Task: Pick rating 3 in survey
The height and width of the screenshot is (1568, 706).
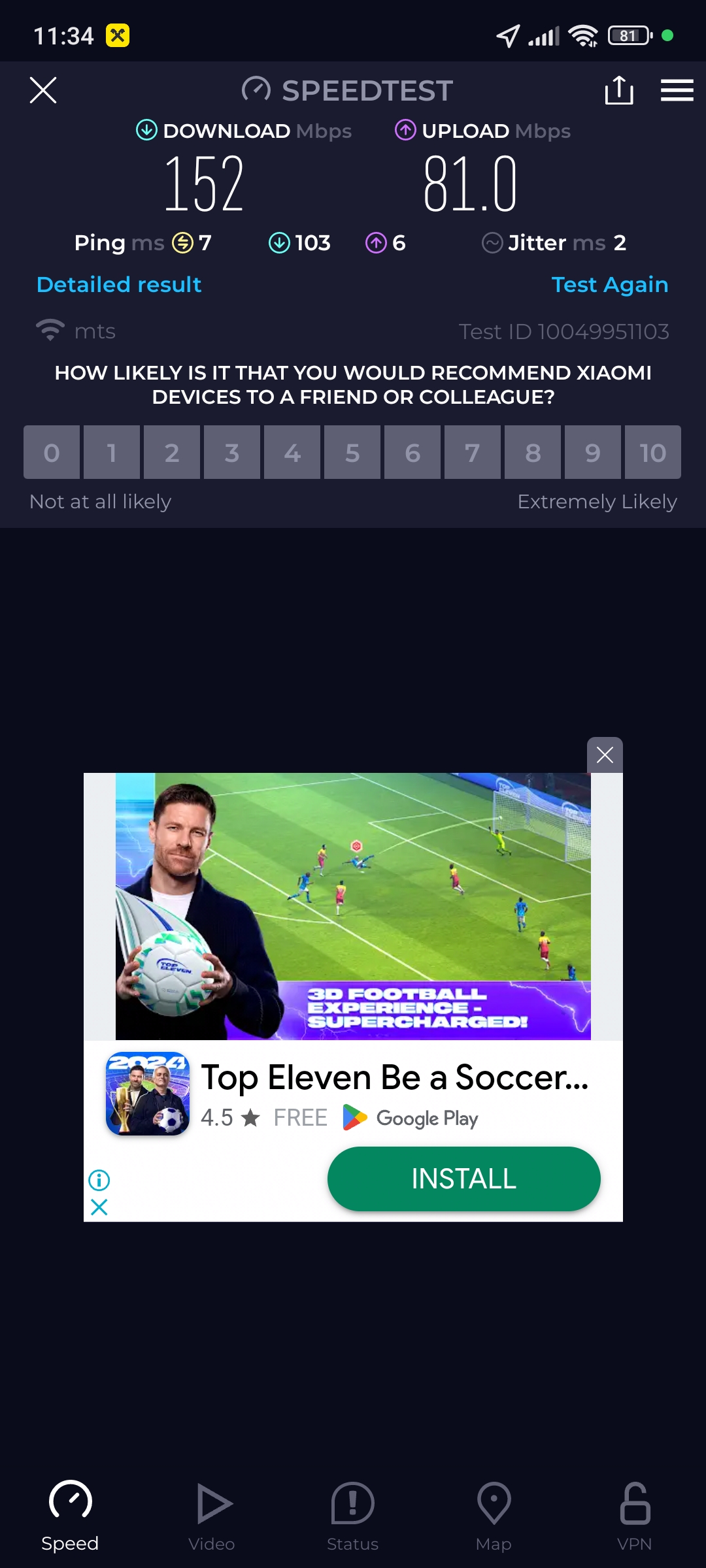Action: 232,453
